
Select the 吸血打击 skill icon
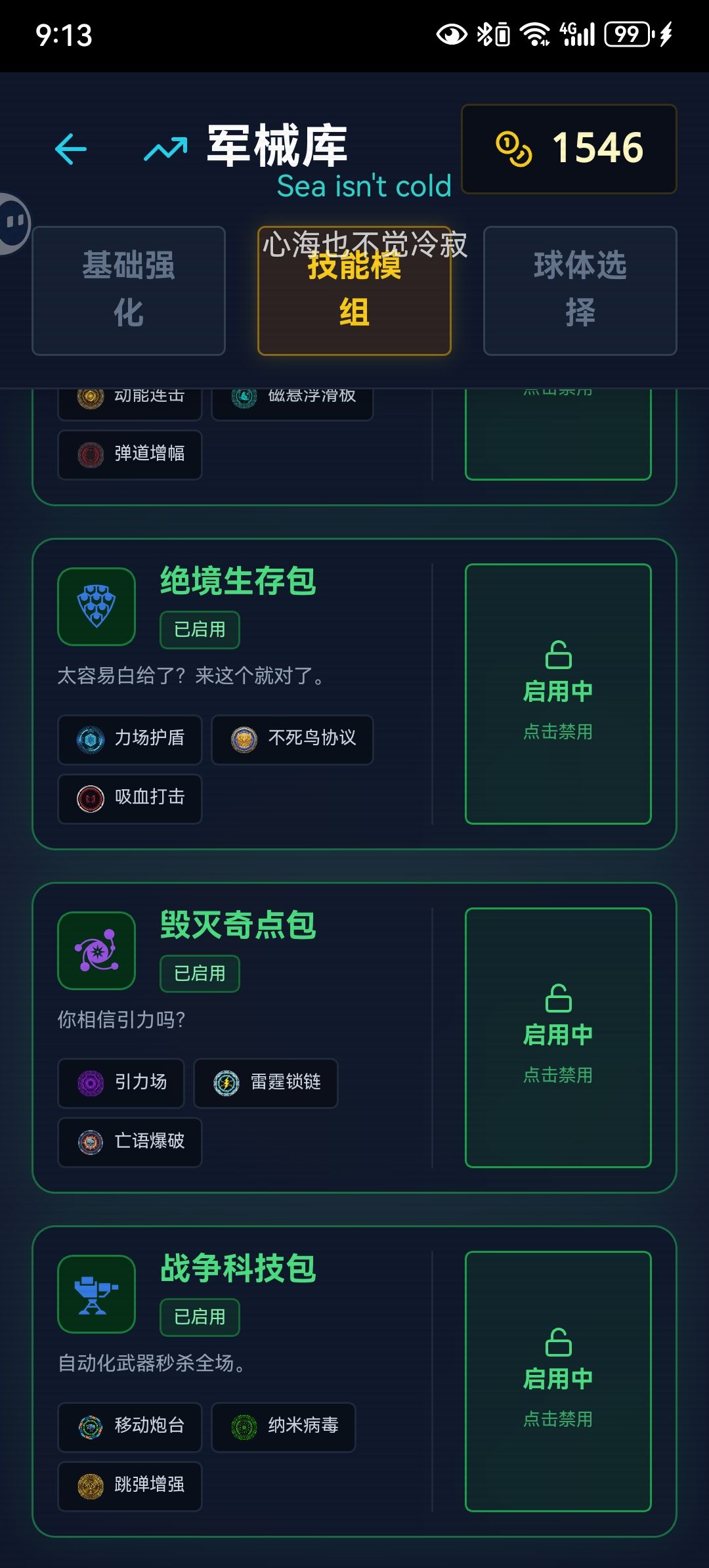pyautogui.click(x=90, y=798)
